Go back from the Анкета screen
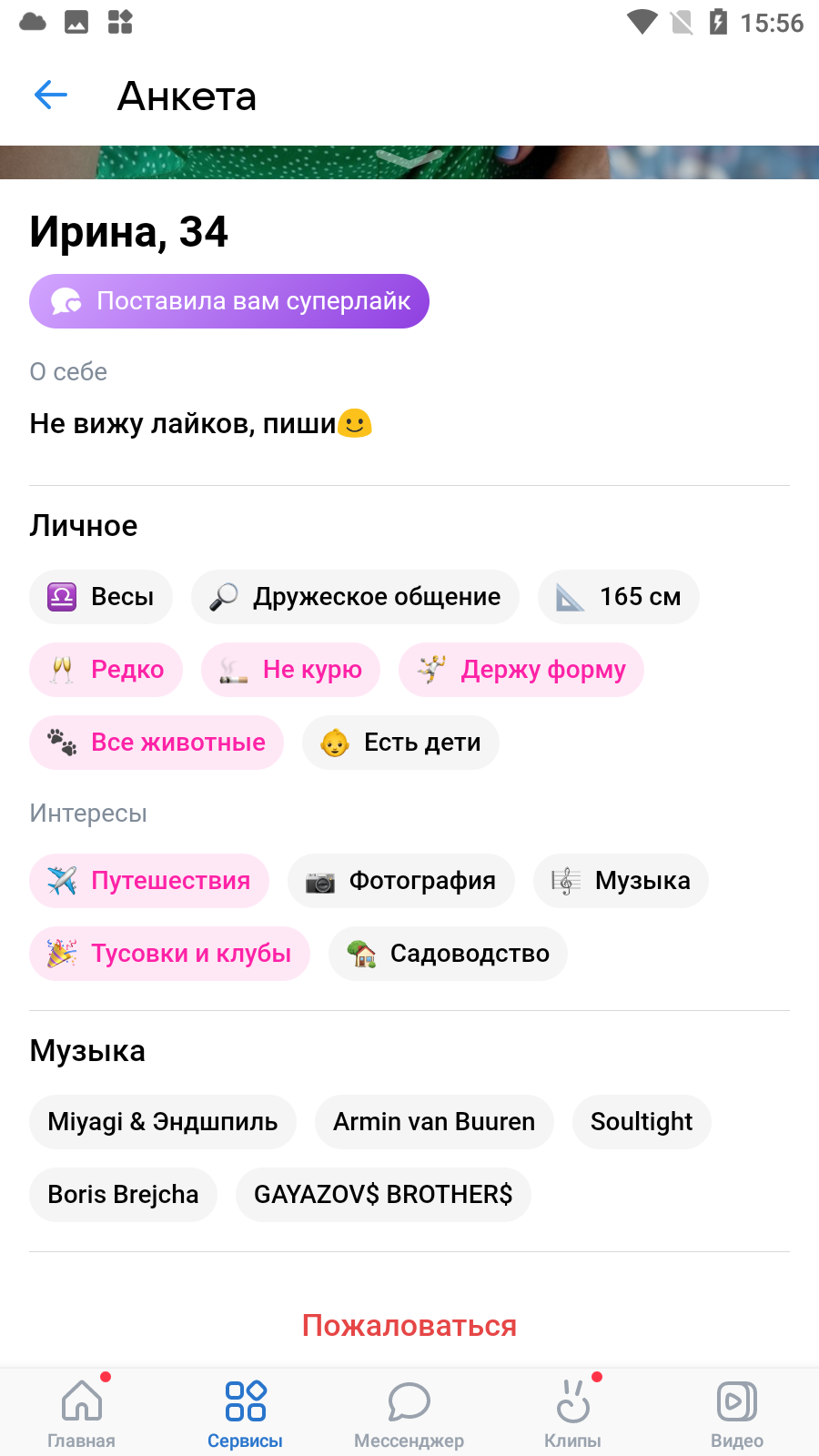The width and height of the screenshot is (819, 1456). coord(51,95)
